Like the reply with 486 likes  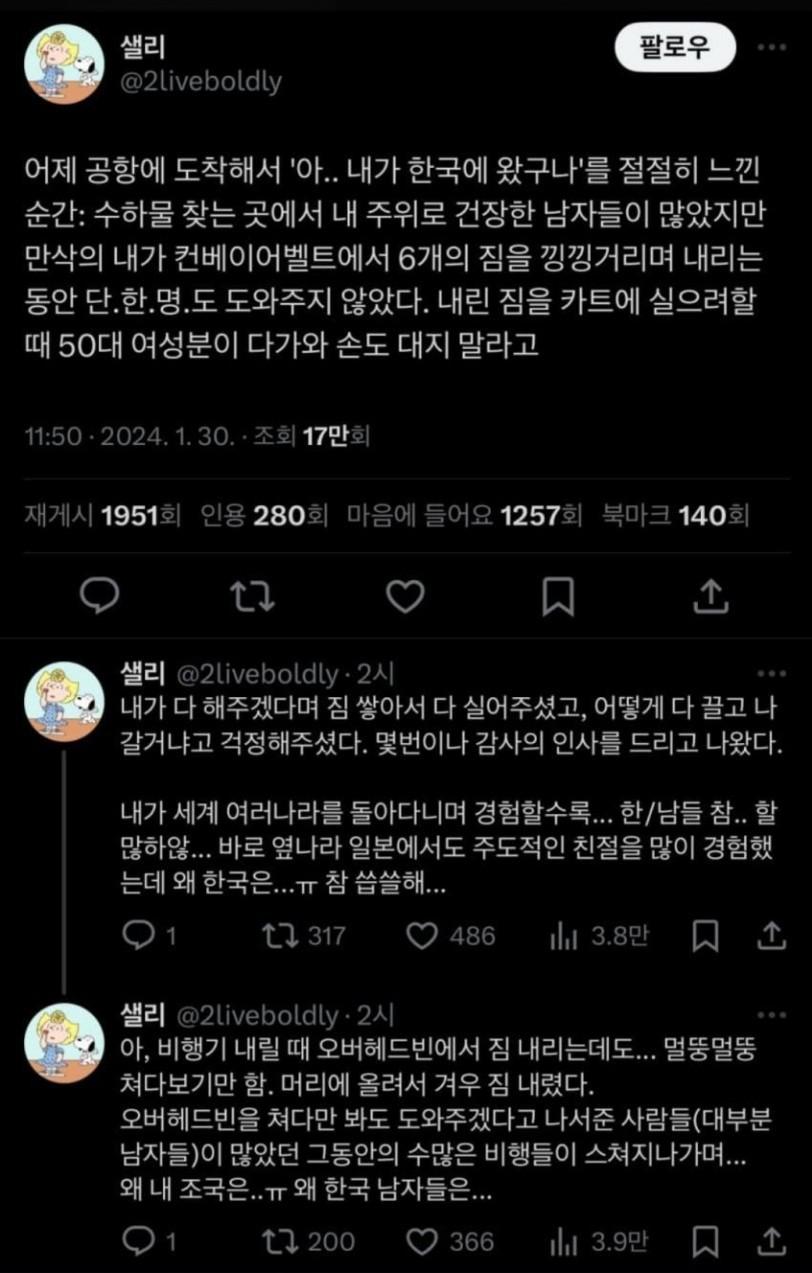coord(424,935)
